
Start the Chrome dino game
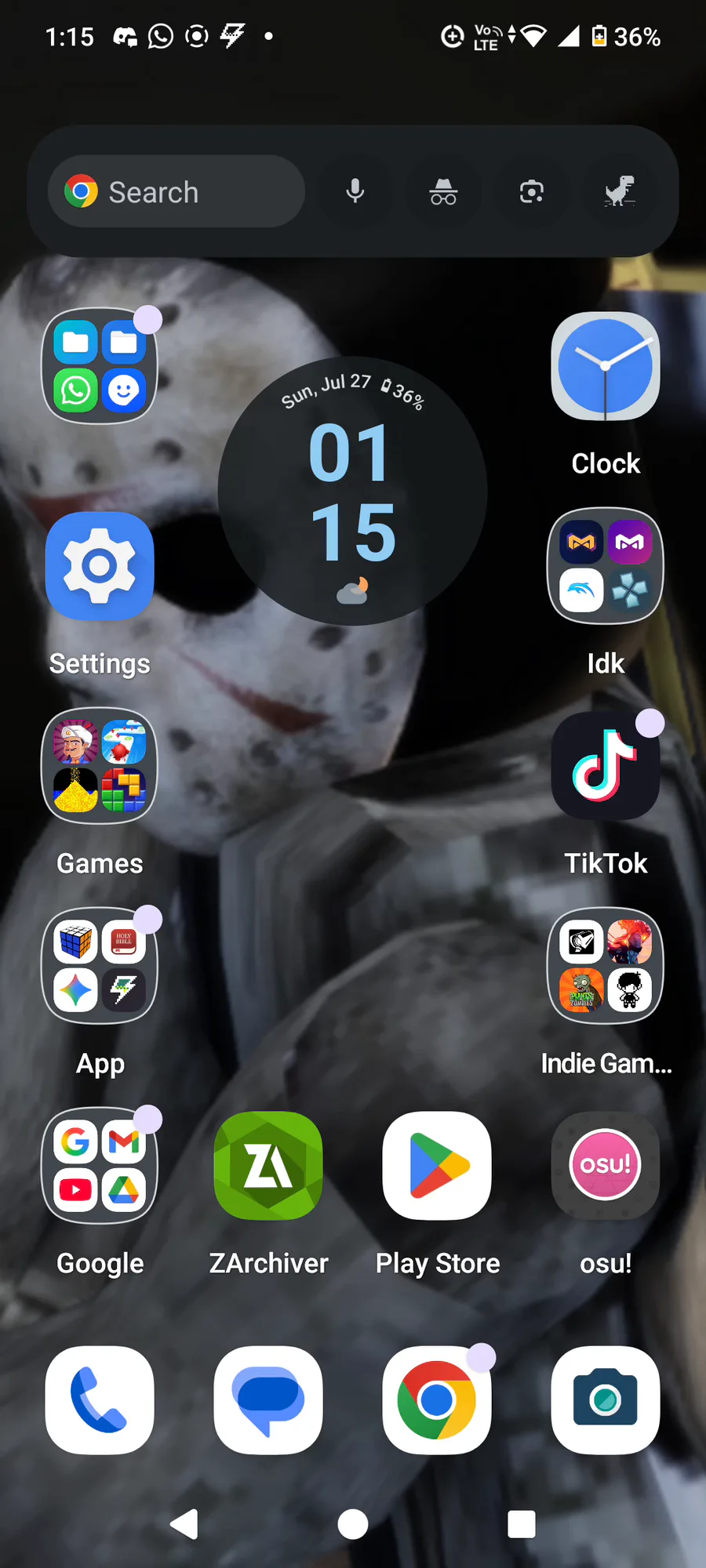click(x=620, y=191)
